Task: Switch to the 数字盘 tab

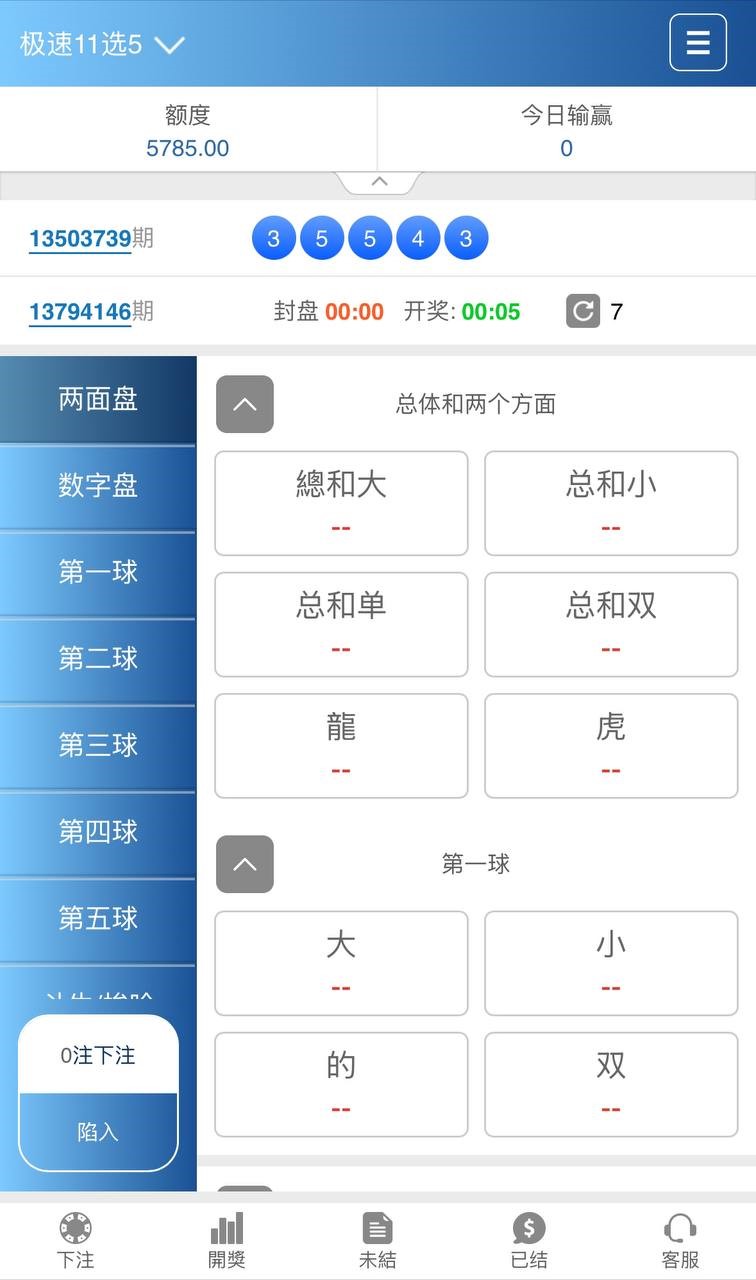Action: (98, 486)
